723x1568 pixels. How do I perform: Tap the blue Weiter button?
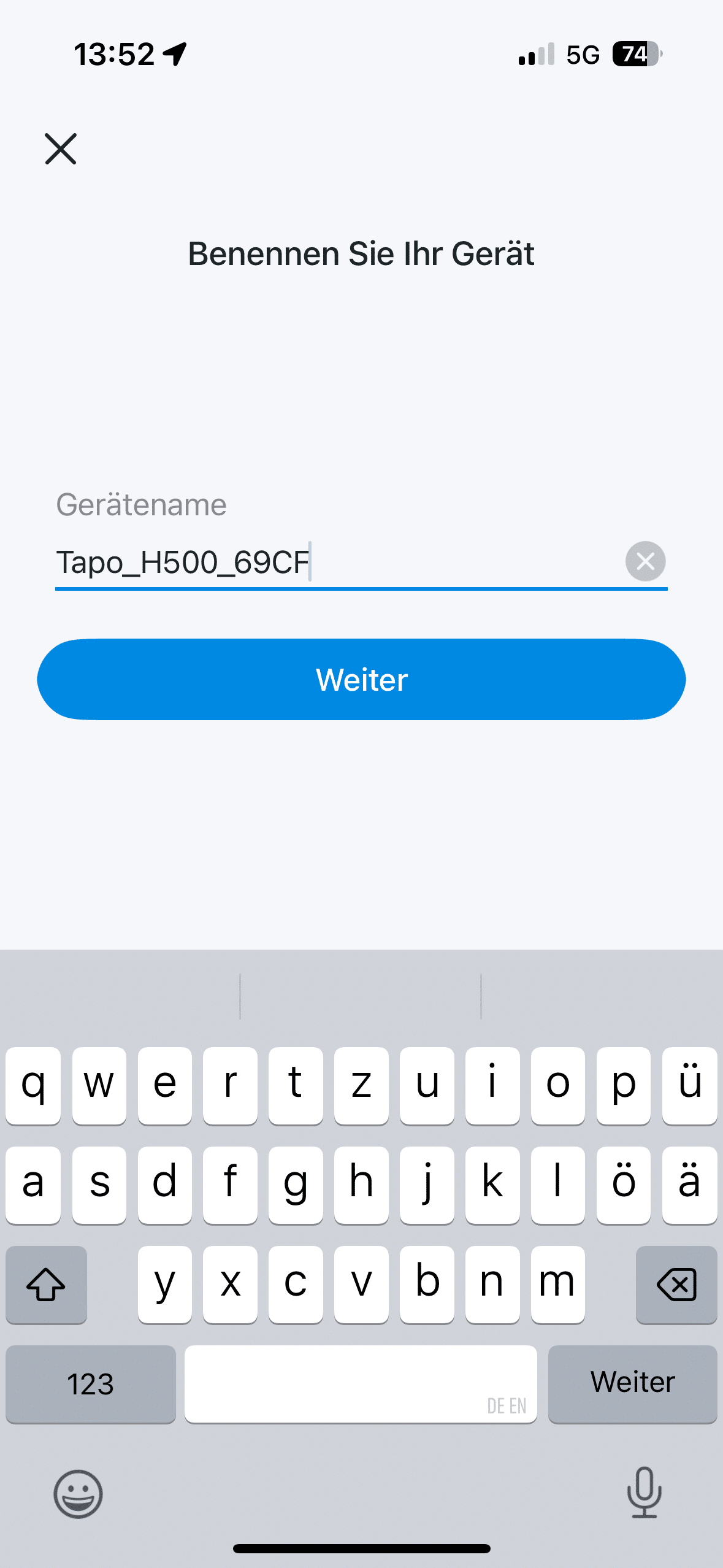pos(361,680)
